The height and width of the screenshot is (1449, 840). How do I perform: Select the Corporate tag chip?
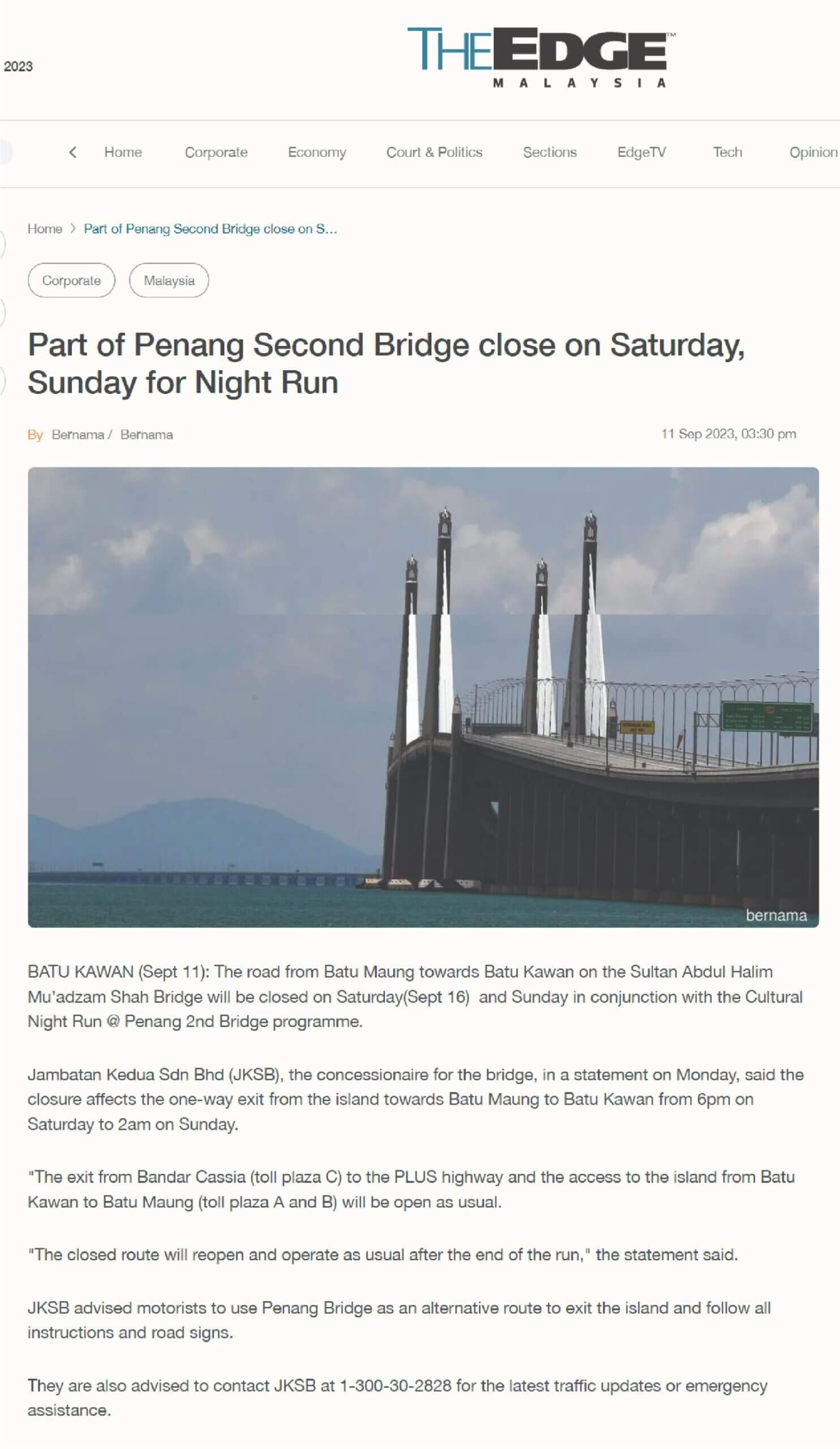(71, 281)
